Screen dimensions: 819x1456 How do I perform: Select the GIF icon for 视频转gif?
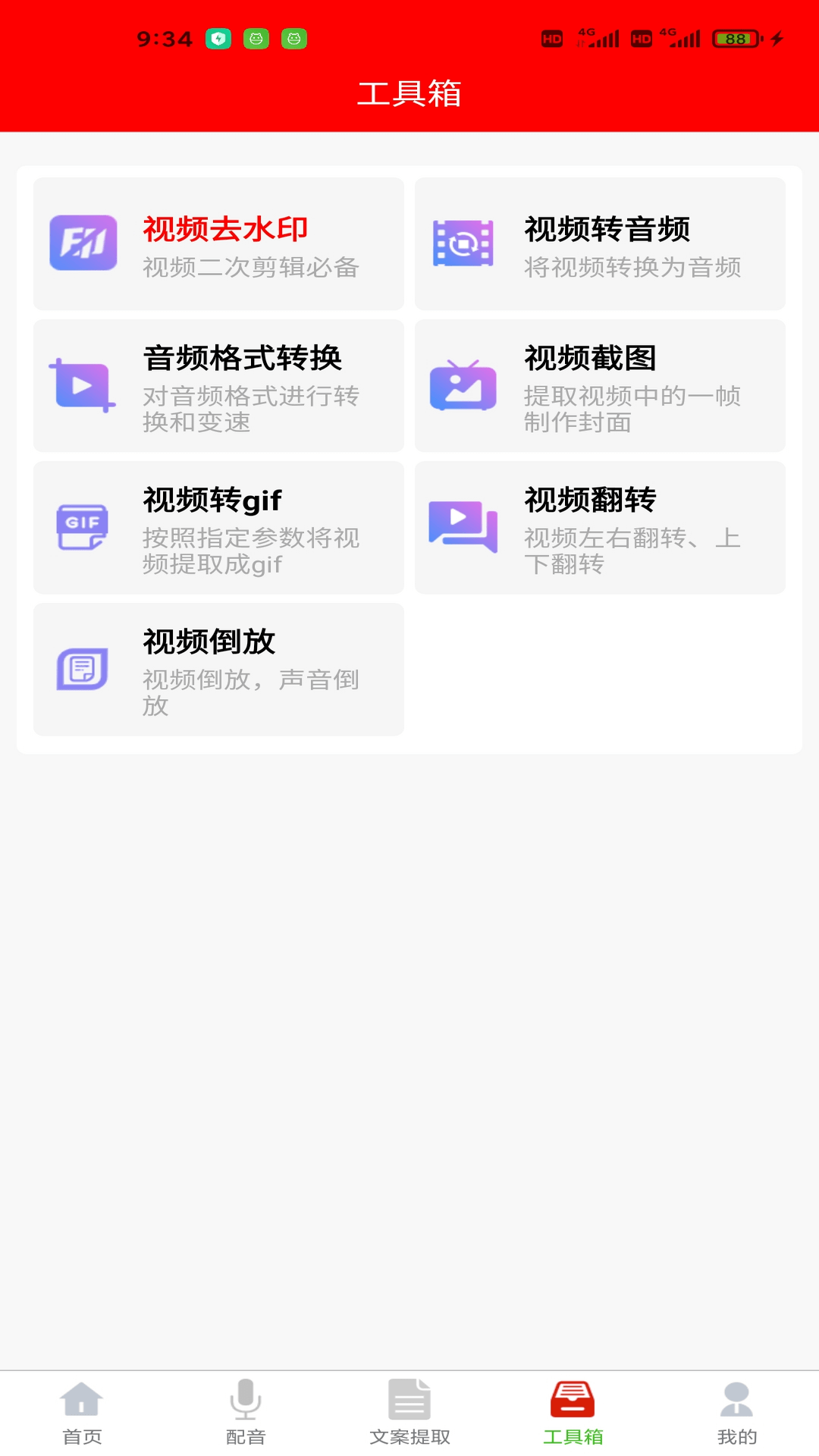coord(82,526)
